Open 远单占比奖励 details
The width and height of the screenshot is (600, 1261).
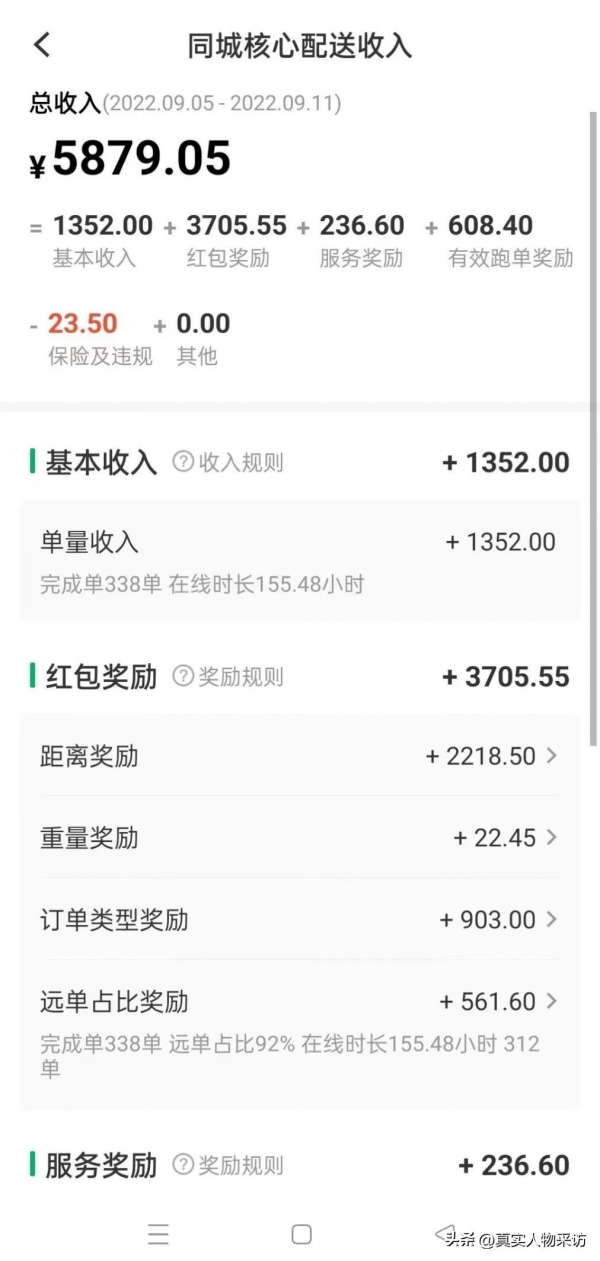[299, 1002]
